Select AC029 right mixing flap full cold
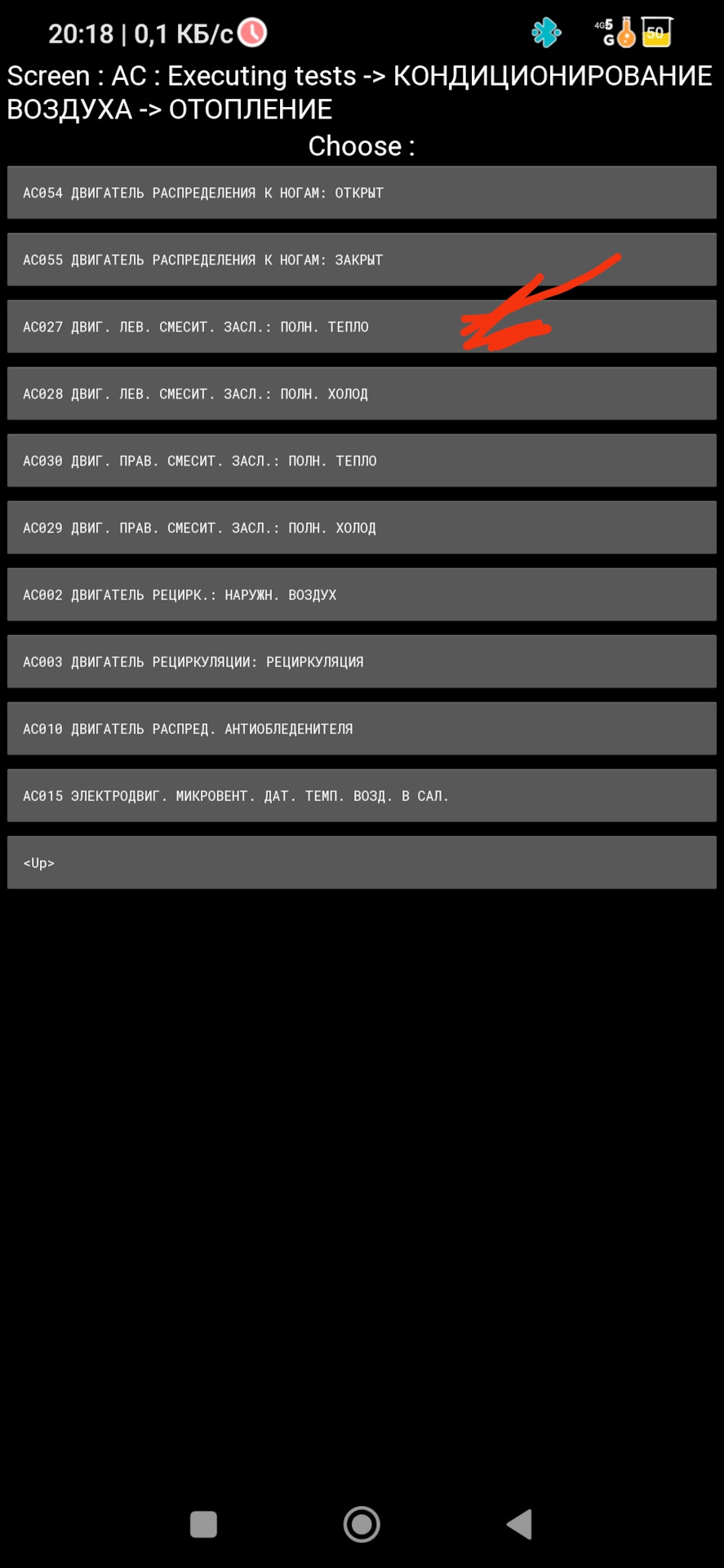724x1568 pixels. (x=362, y=528)
